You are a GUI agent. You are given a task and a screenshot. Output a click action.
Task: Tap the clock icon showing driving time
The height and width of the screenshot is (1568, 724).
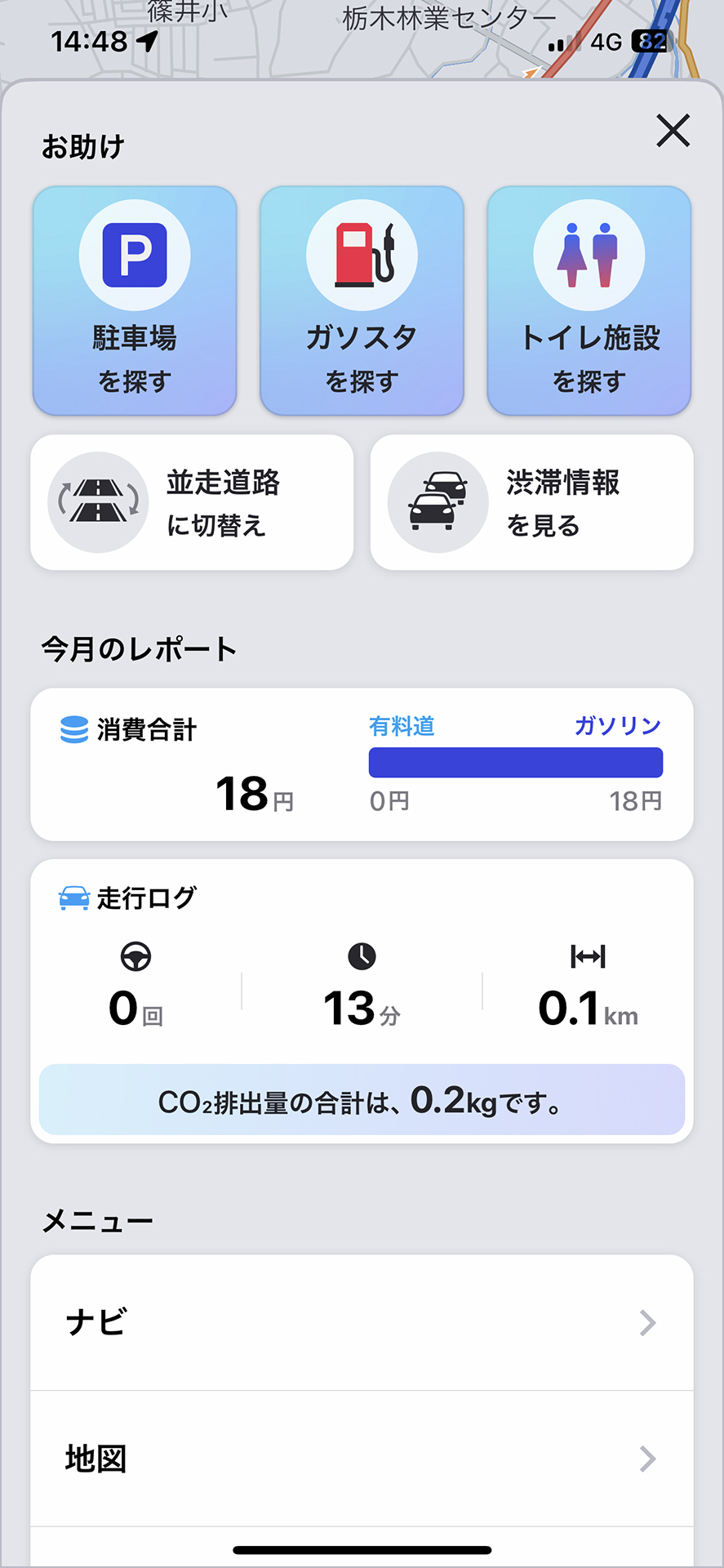point(362,957)
